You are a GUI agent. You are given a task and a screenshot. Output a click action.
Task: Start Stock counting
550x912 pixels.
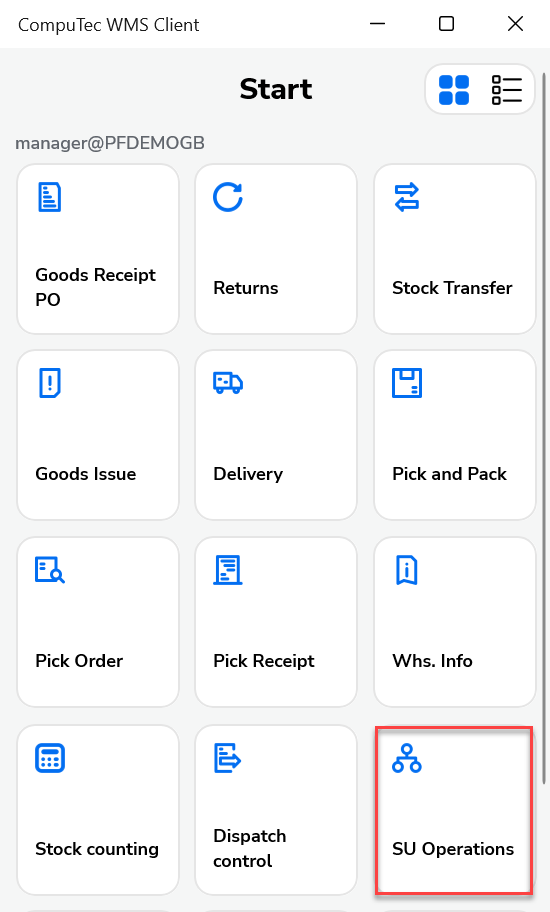[x=98, y=810]
